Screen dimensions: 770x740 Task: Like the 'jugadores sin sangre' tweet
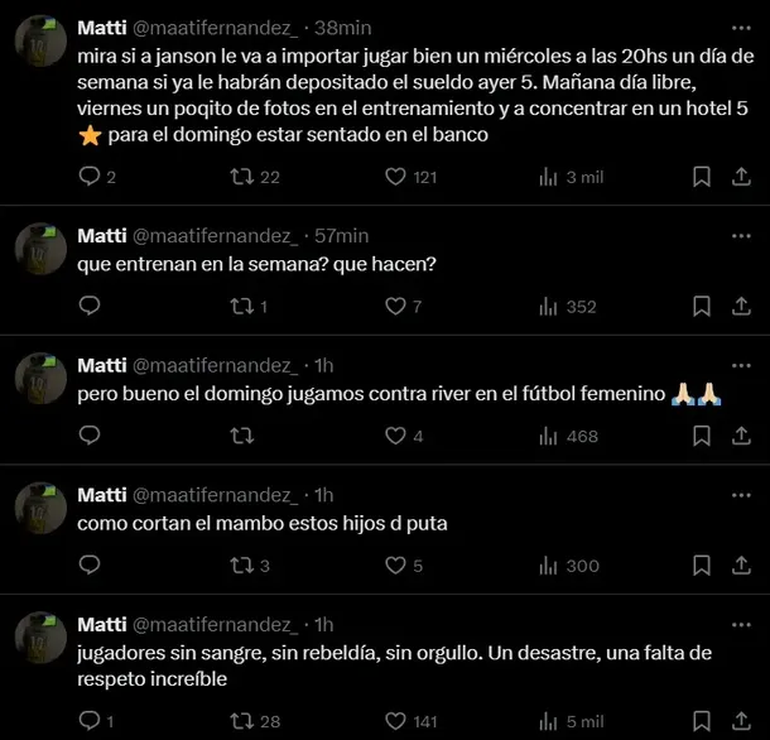(x=397, y=721)
